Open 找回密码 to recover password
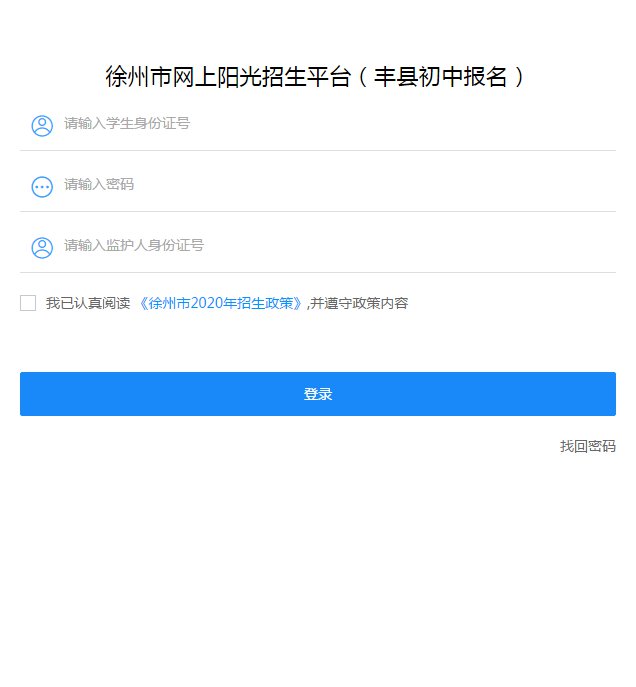The width and height of the screenshot is (636, 687). [587, 447]
